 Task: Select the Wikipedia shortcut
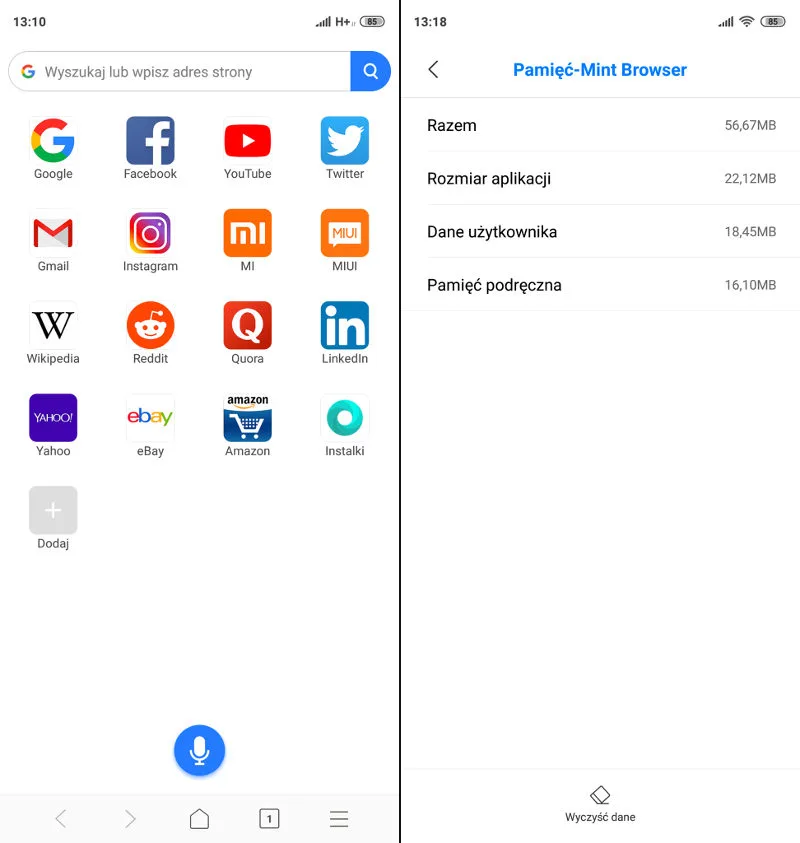point(52,325)
